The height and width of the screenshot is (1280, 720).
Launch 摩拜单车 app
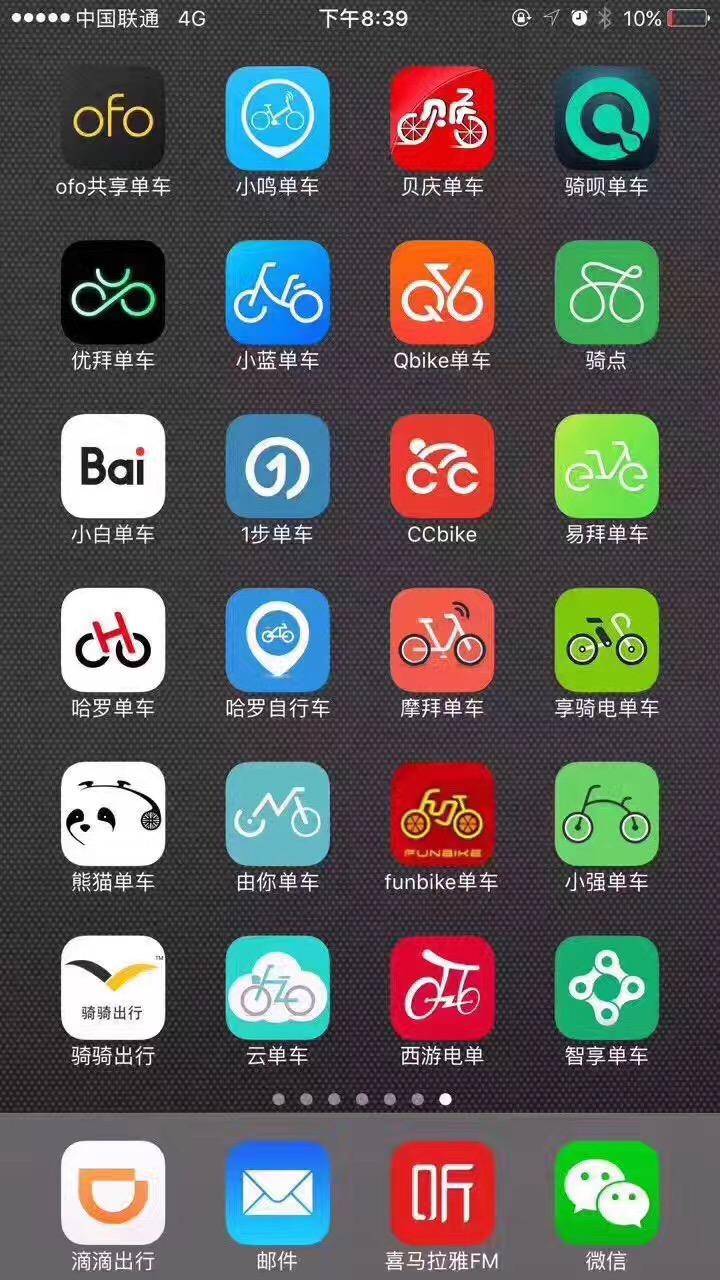click(442, 640)
